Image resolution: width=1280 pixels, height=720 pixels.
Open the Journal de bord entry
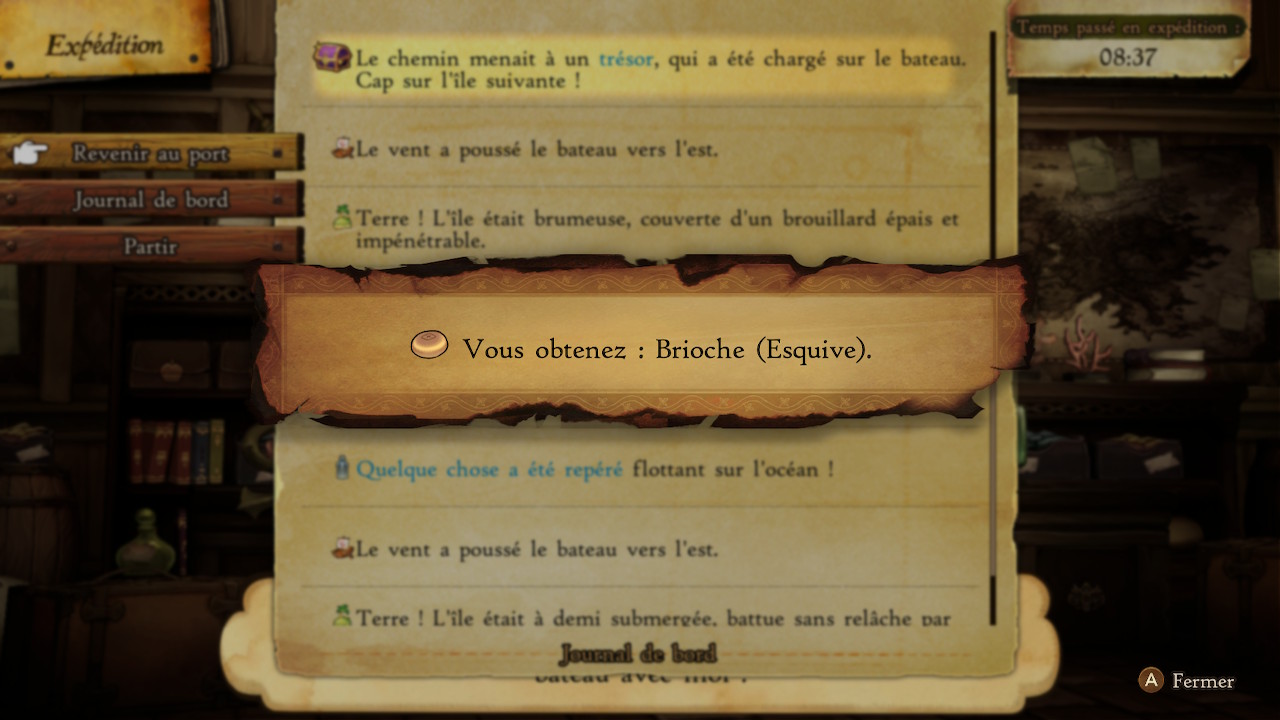(150, 200)
